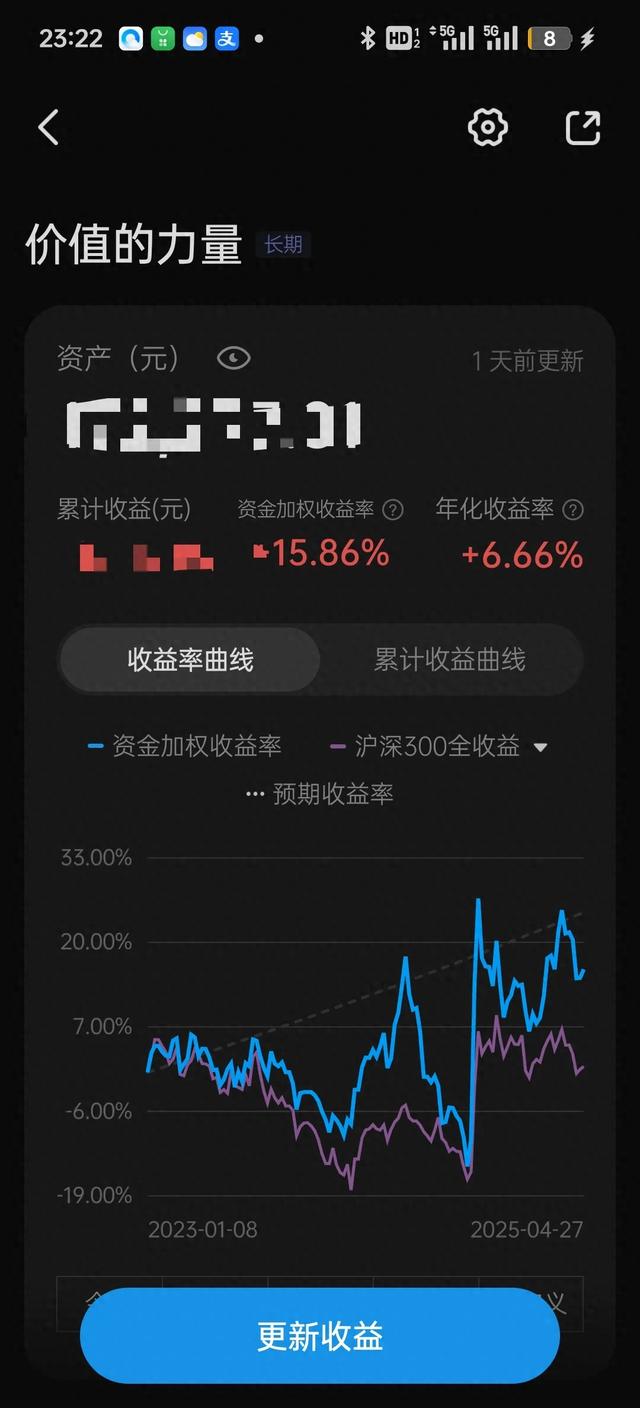The image size is (640, 1408).
Task: Share this portfolio page
Action: (583, 127)
